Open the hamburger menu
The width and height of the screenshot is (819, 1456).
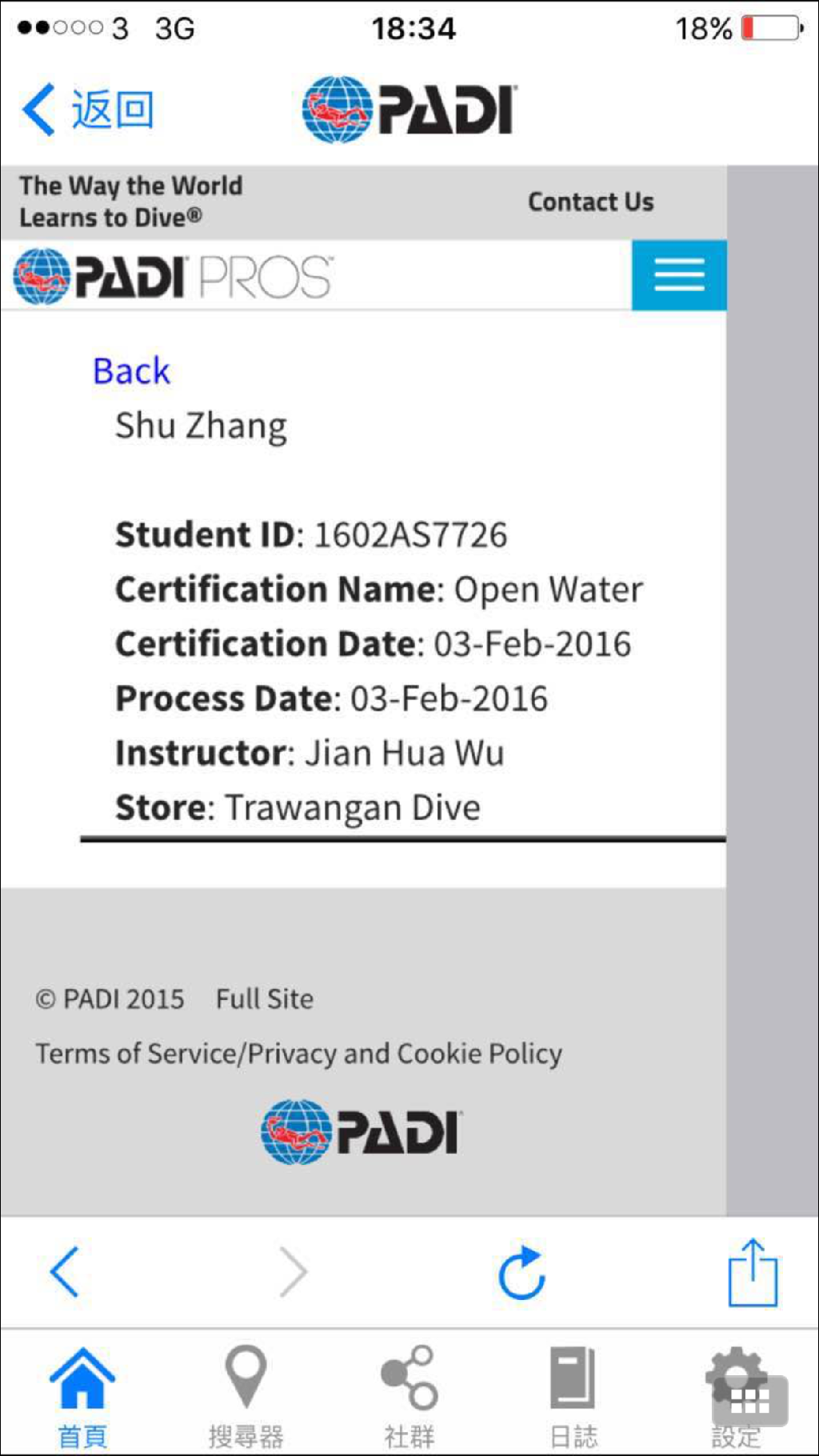(679, 275)
